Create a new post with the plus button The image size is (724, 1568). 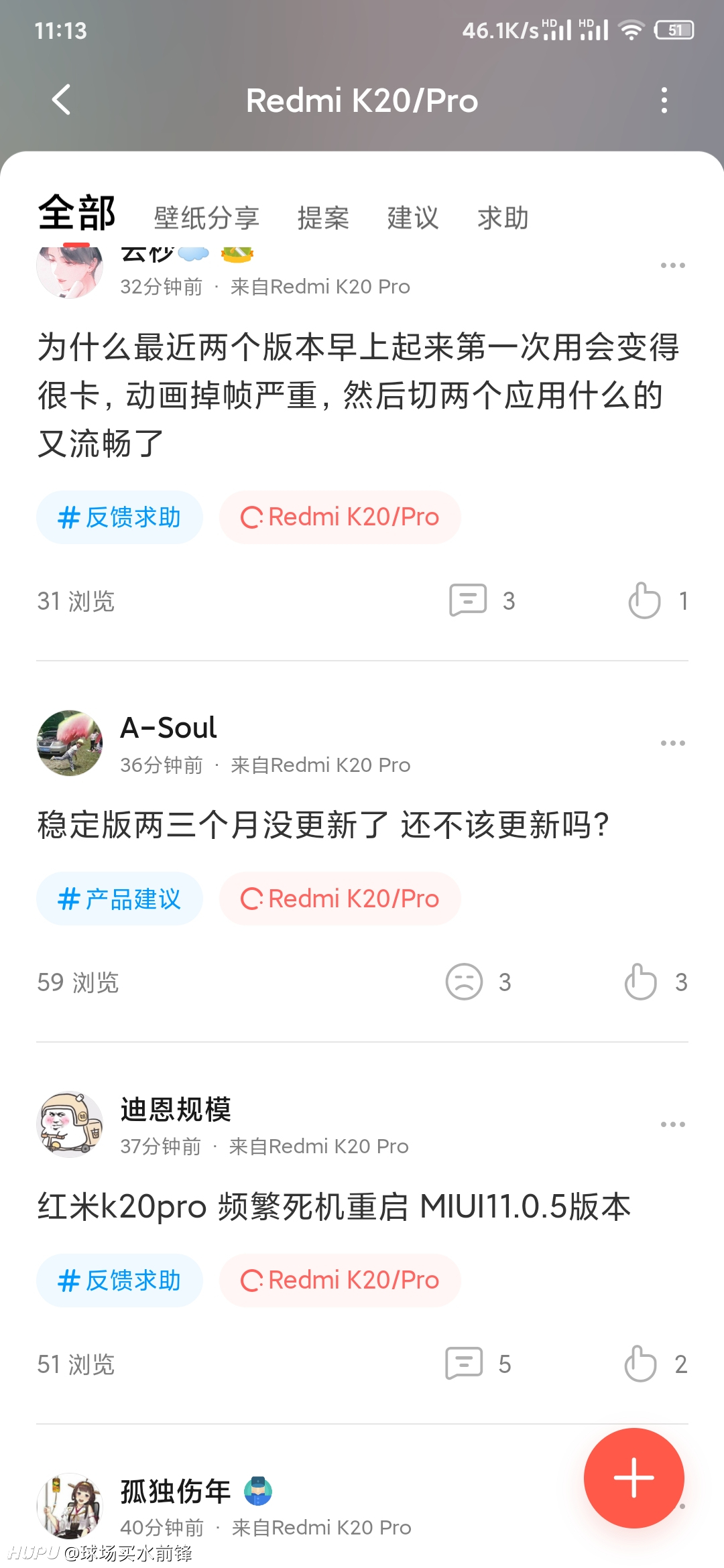click(633, 1478)
